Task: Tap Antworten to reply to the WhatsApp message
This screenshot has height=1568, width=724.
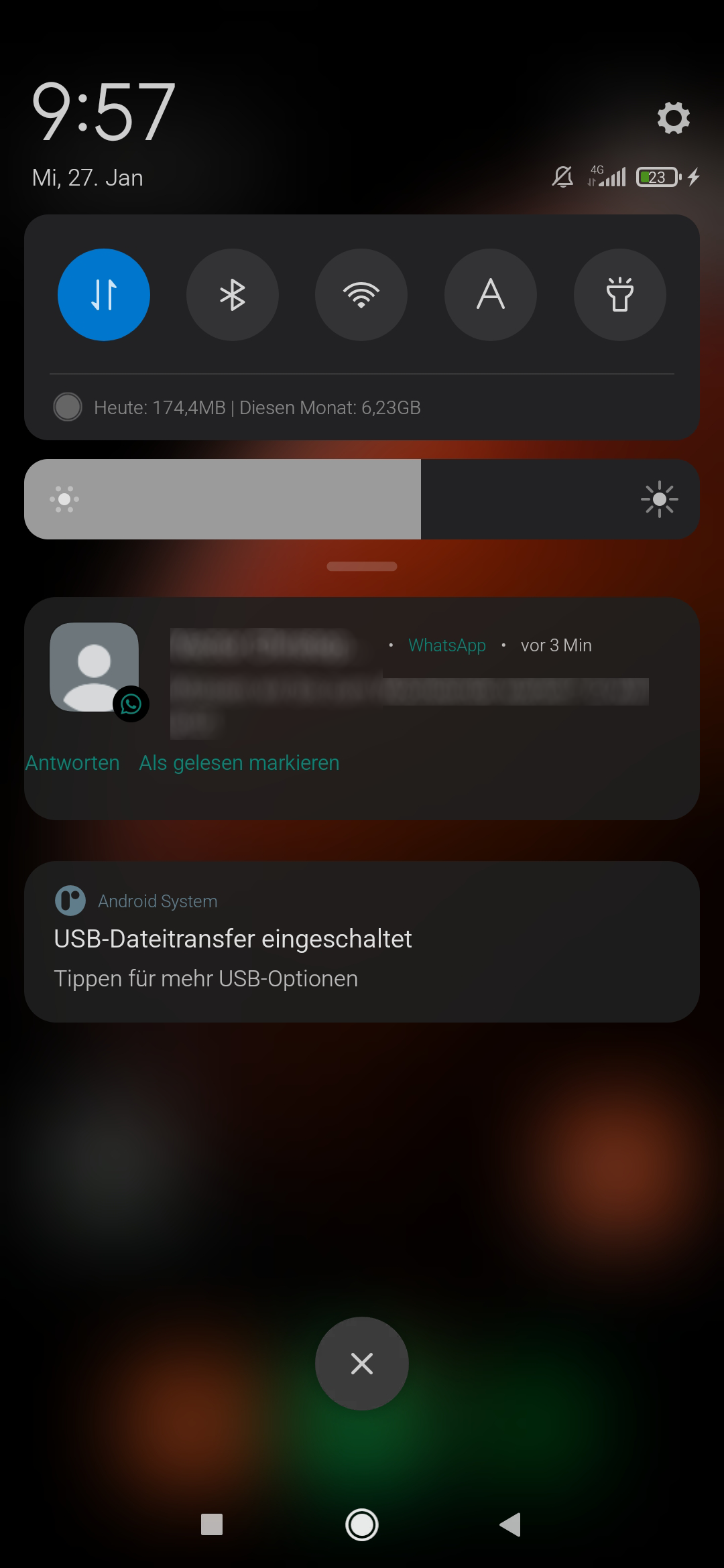Action: coord(72,763)
